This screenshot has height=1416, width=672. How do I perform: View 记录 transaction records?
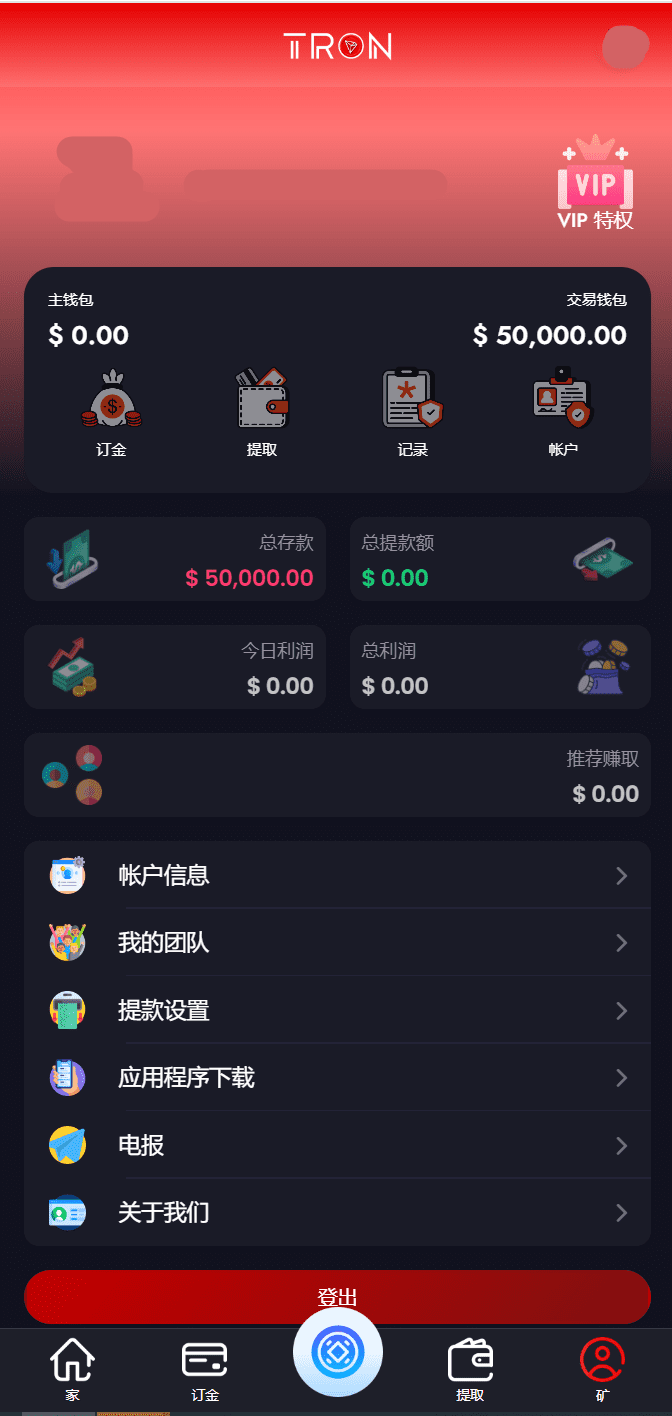(x=412, y=402)
